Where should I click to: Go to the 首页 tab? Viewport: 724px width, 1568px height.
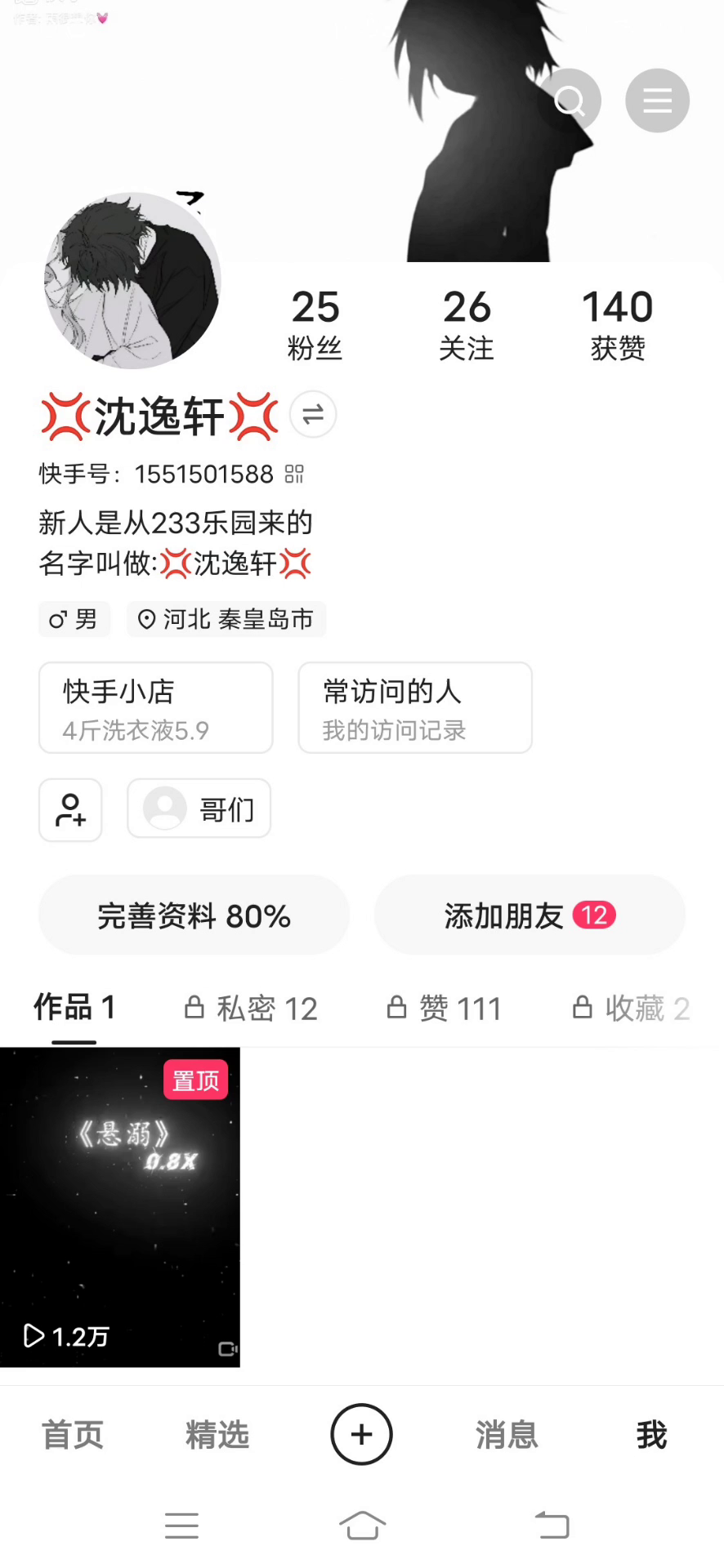73,1435
